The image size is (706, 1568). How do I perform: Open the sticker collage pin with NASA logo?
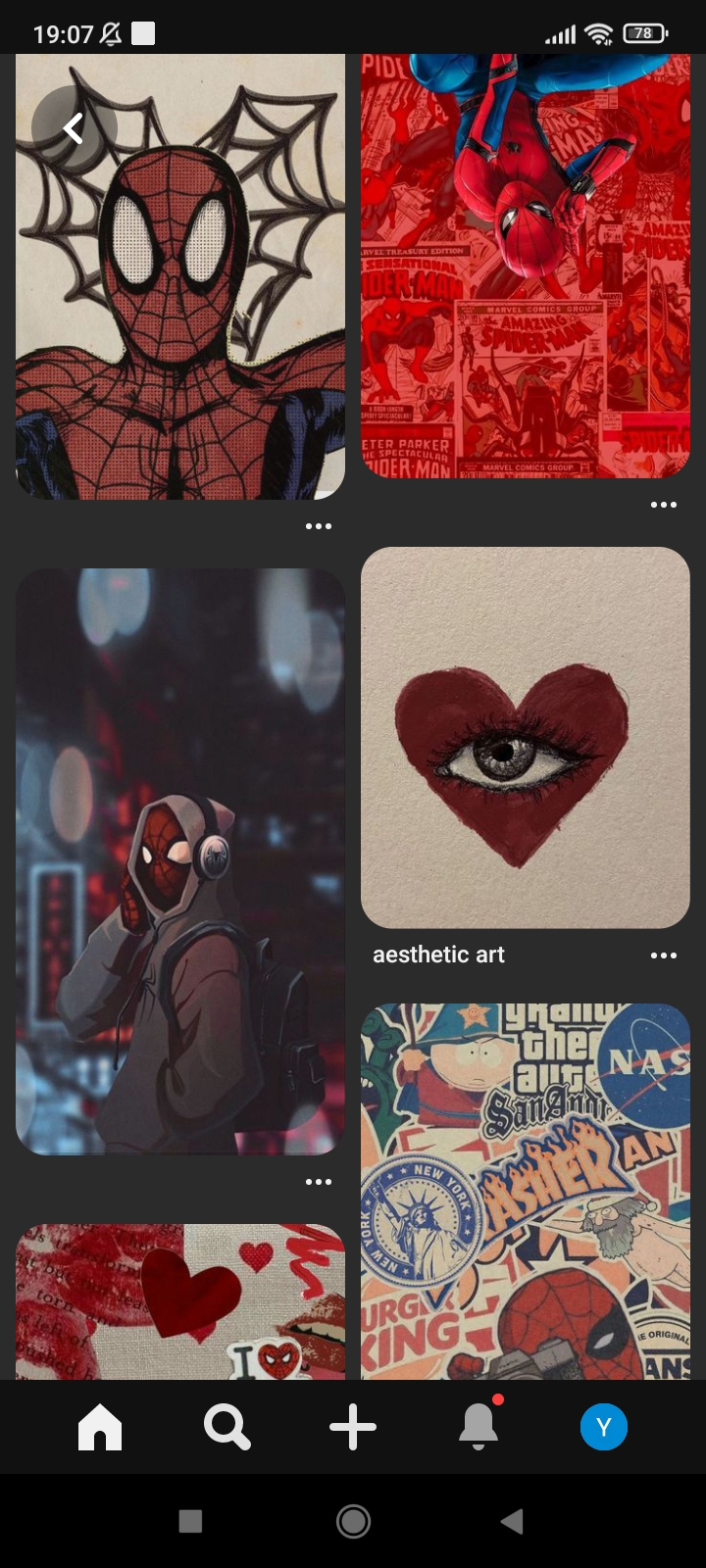(526, 1192)
